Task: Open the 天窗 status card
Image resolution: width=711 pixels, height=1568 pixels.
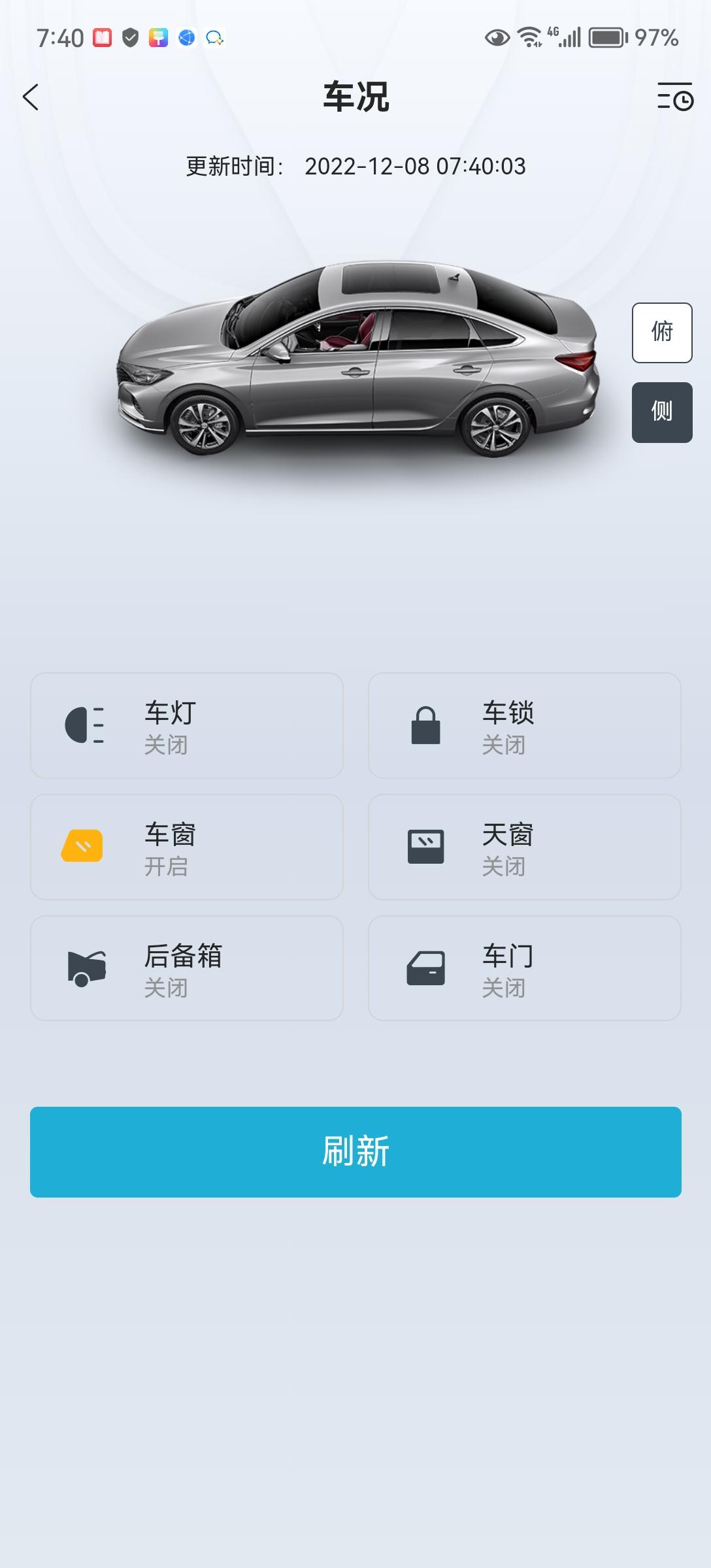Action: (525, 847)
